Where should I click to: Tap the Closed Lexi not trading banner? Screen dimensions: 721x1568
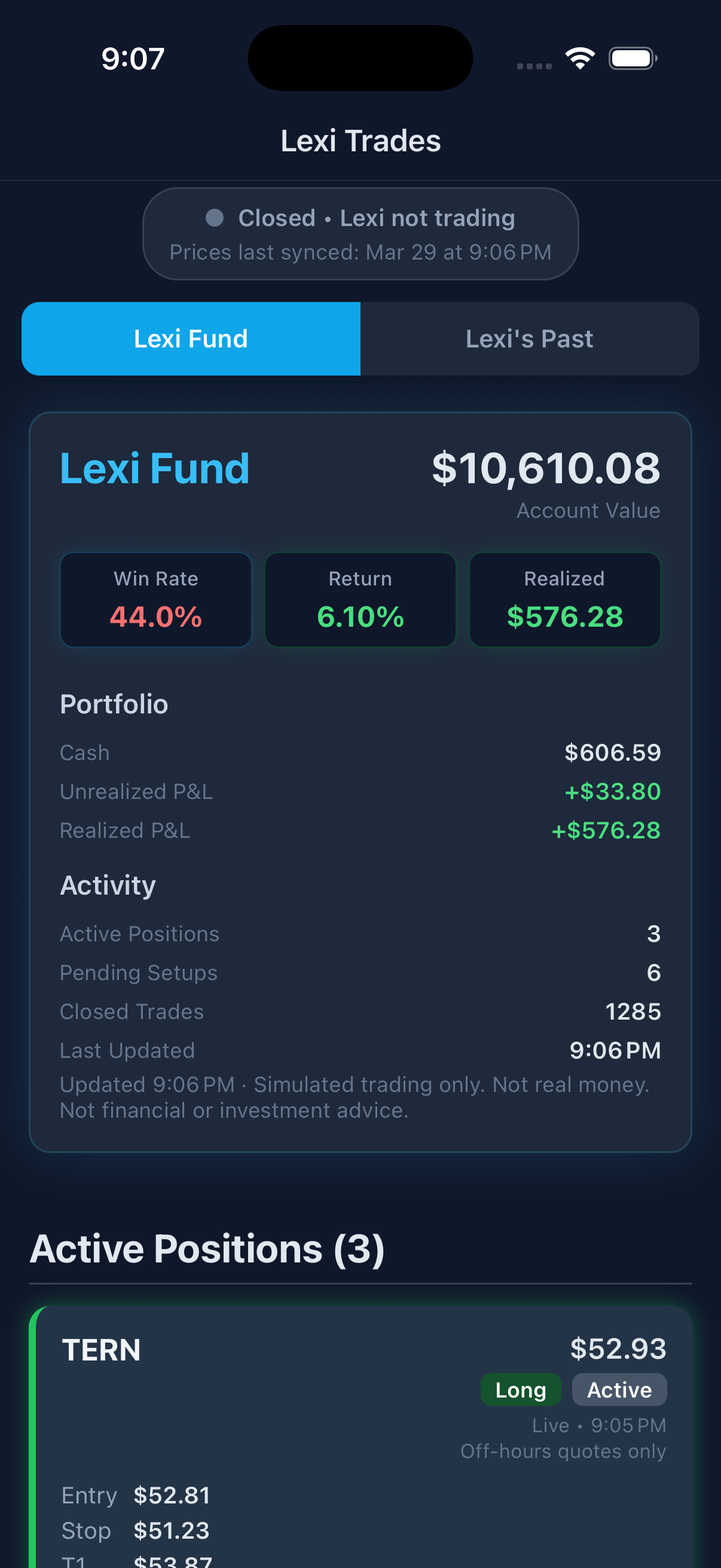click(360, 234)
